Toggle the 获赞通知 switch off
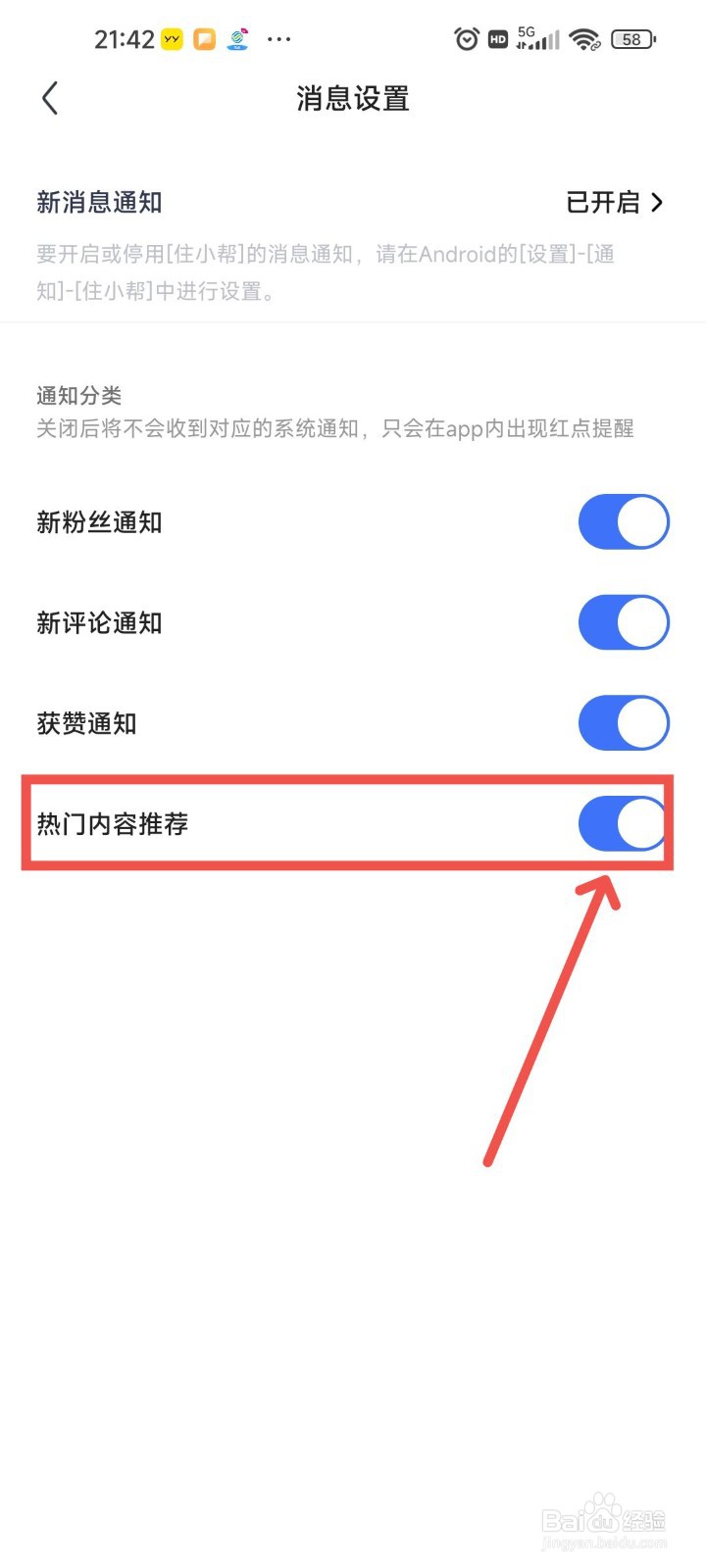Viewport: 706px width, 1568px height. 624,723
